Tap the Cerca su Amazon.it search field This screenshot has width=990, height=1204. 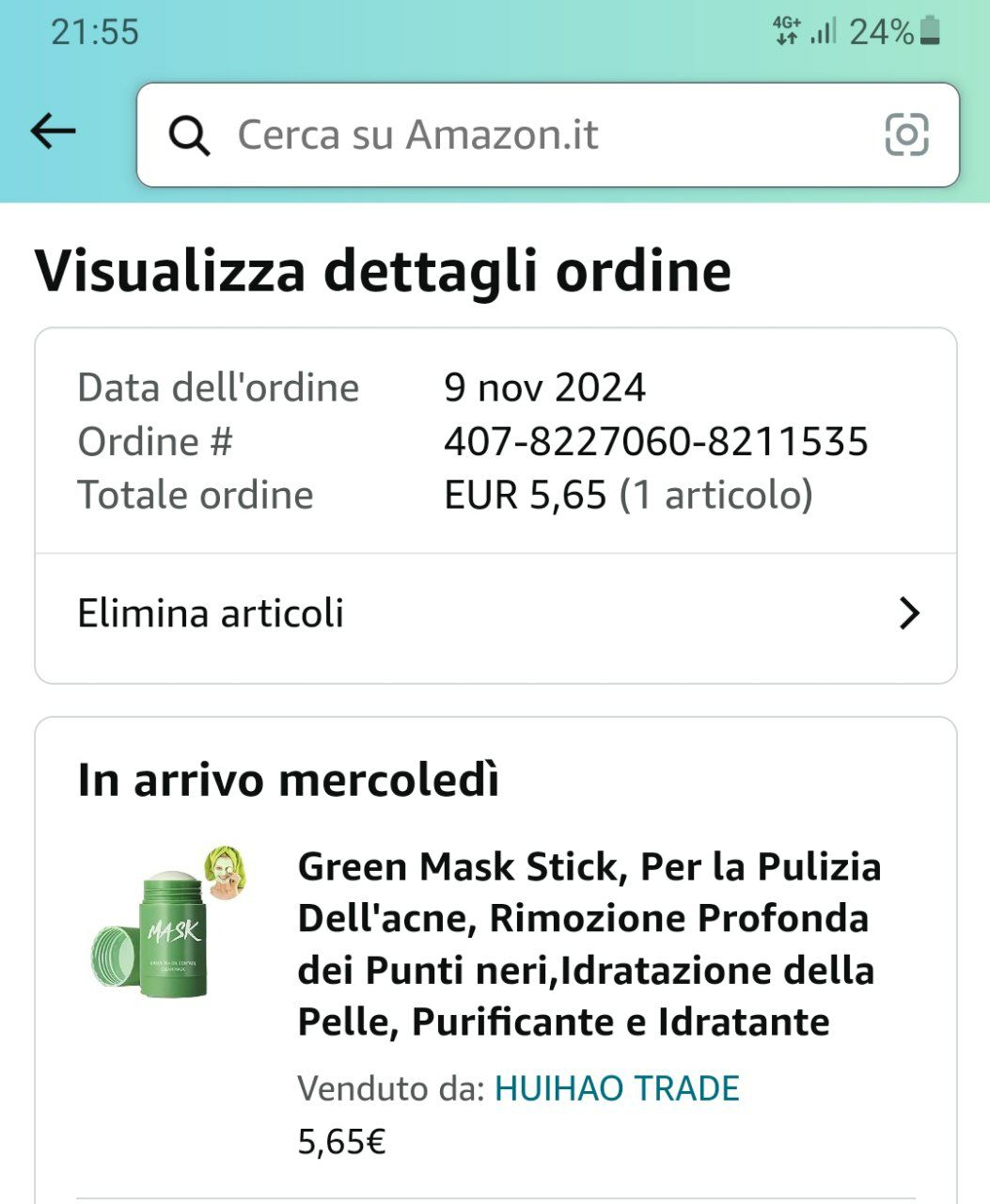[526, 135]
